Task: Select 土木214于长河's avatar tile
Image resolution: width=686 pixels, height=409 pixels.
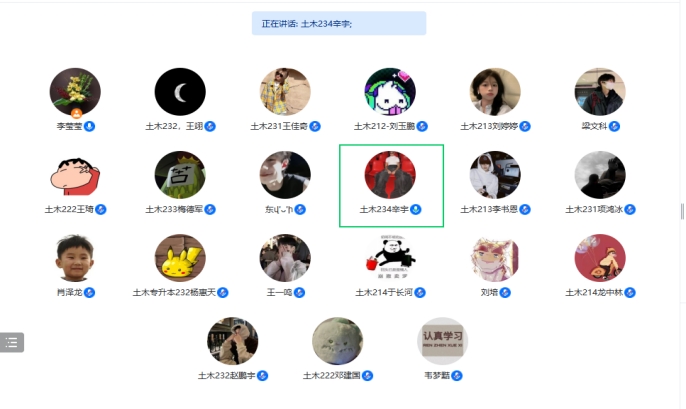Action: click(x=390, y=259)
